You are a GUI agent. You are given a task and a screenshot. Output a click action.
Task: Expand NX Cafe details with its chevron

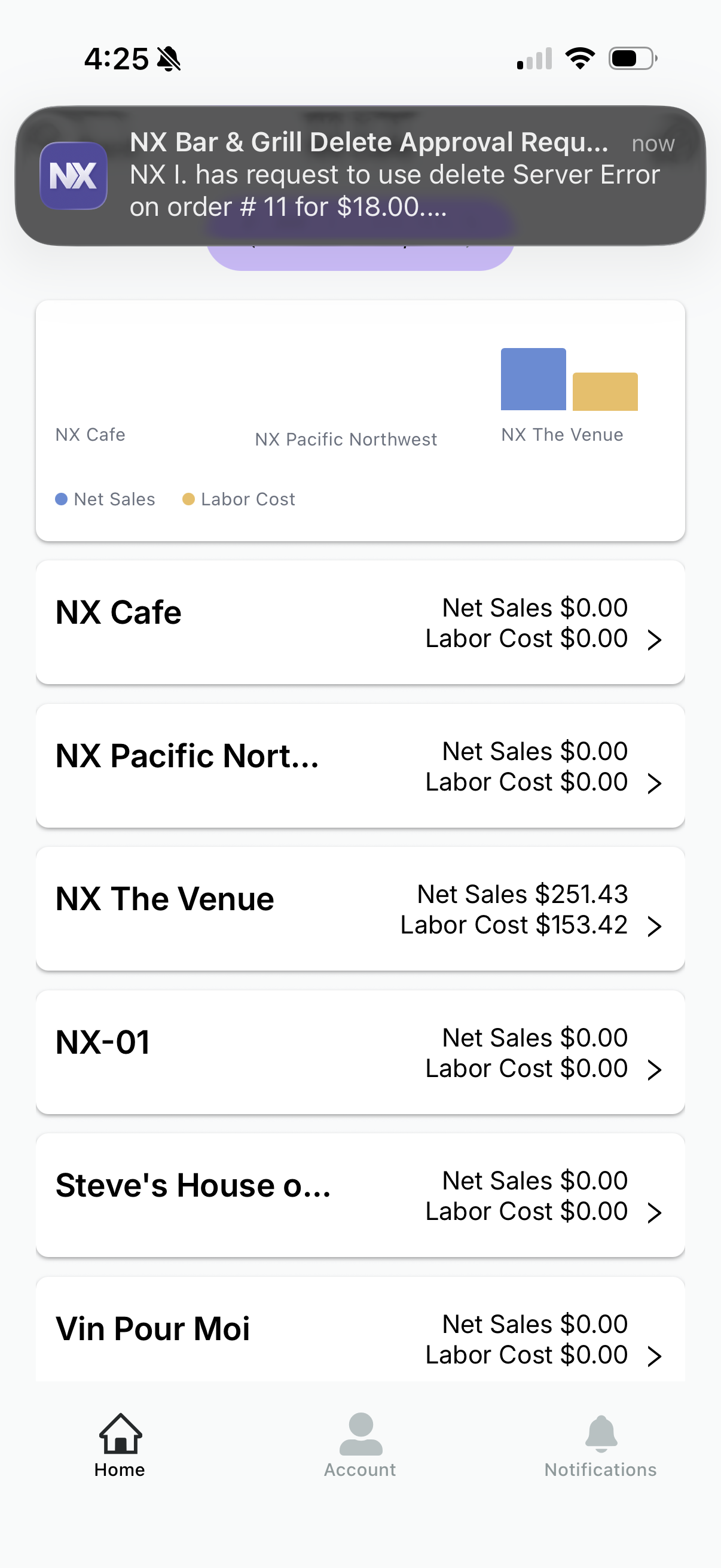point(655,640)
